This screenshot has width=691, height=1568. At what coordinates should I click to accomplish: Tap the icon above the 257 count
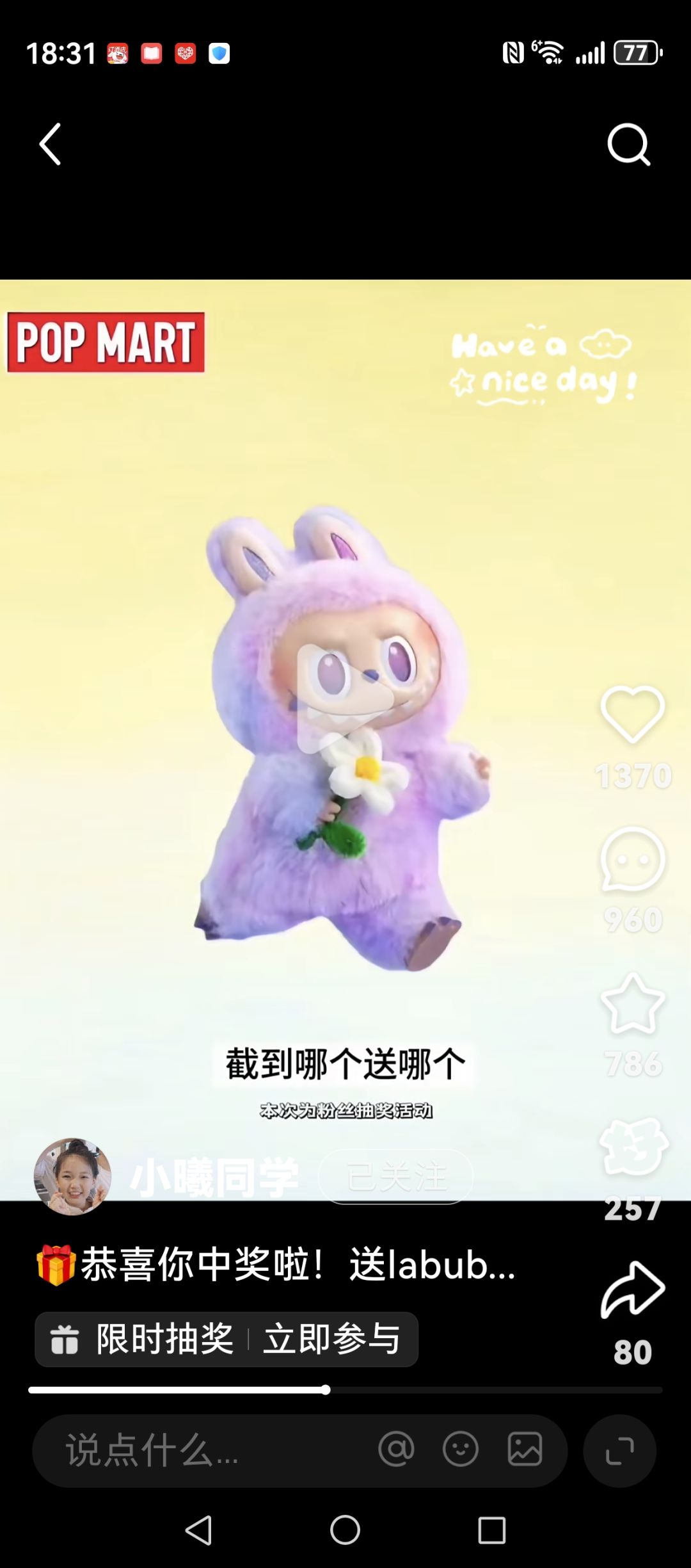[633, 1148]
